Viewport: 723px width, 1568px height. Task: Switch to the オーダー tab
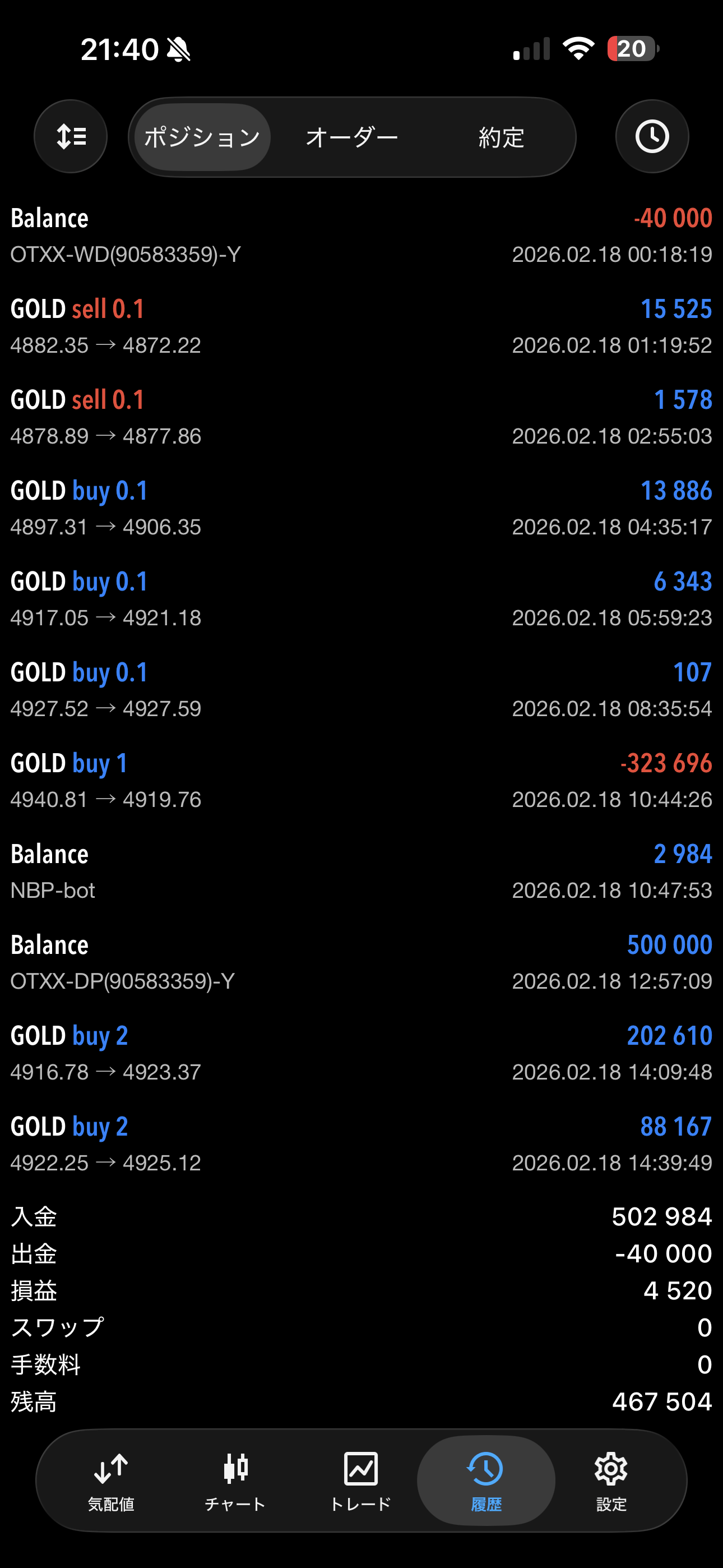pyautogui.click(x=352, y=137)
